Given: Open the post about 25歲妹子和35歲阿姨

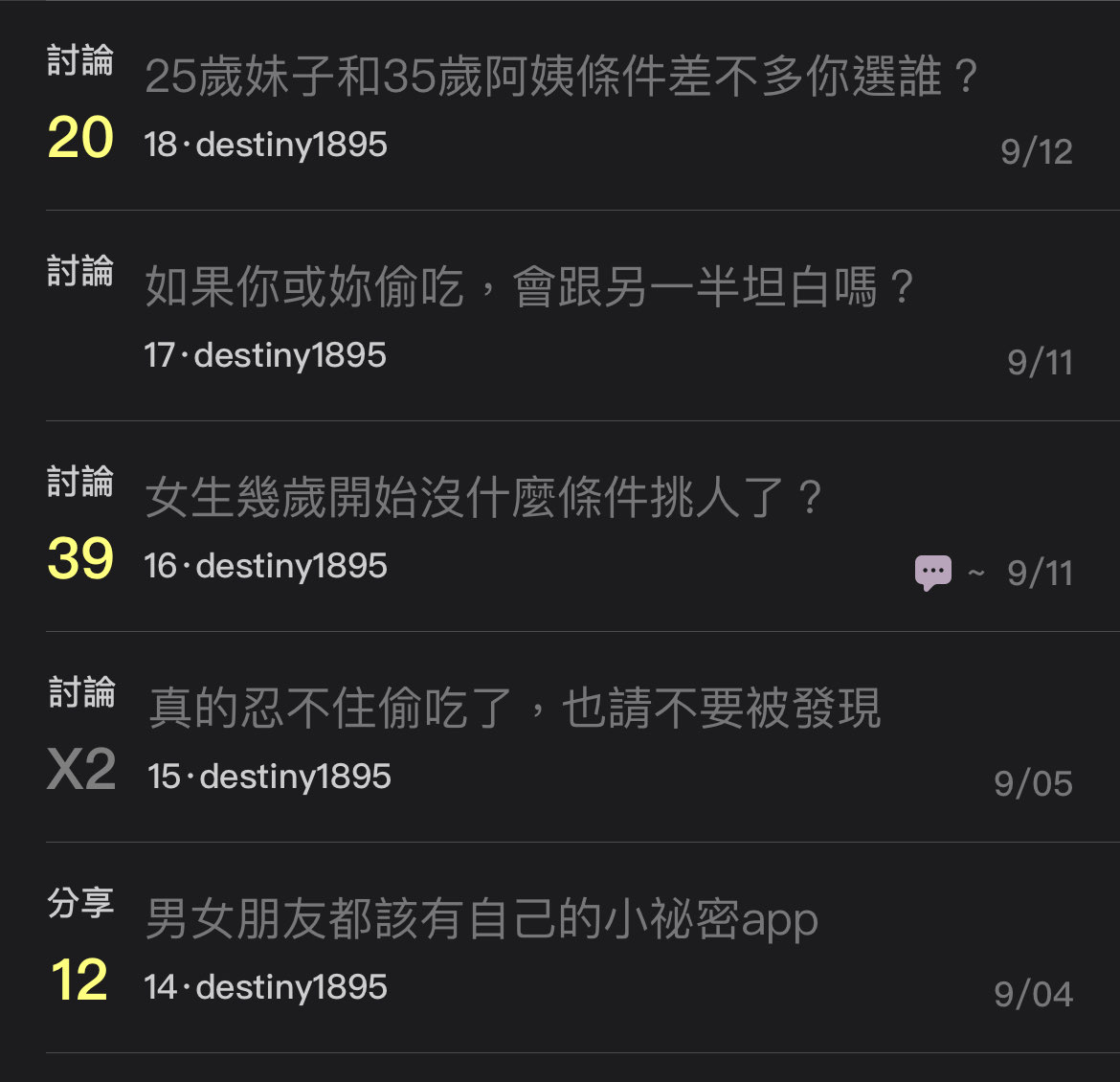Looking at the screenshot, I should click(x=560, y=77).
